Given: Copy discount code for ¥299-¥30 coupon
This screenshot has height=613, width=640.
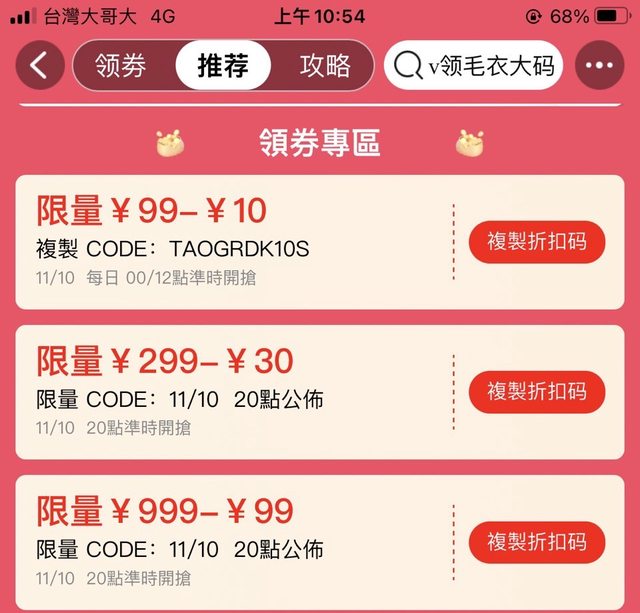Looking at the screenshot, I should click(537, 392).
